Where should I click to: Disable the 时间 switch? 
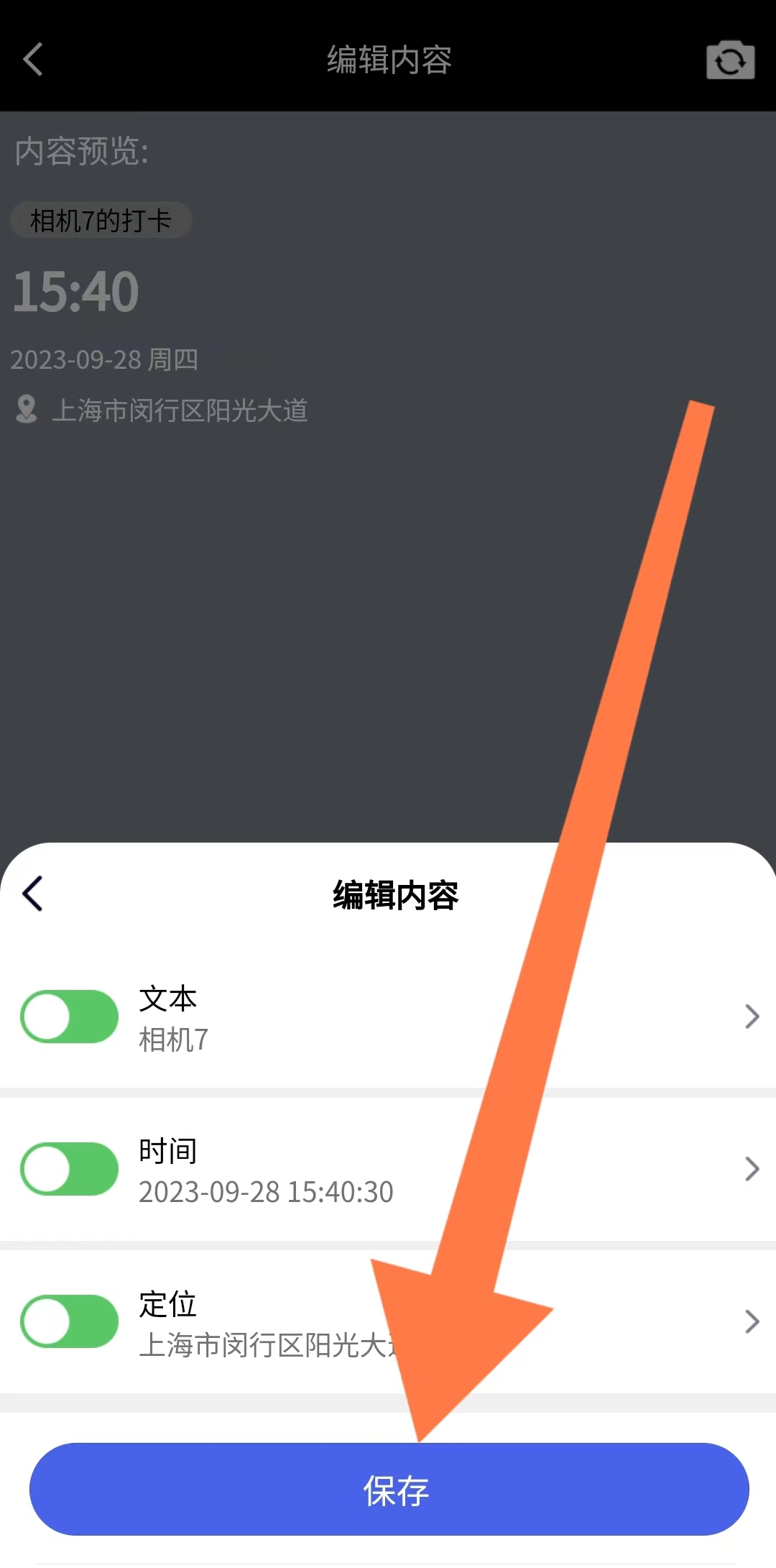pos(70,1169)
